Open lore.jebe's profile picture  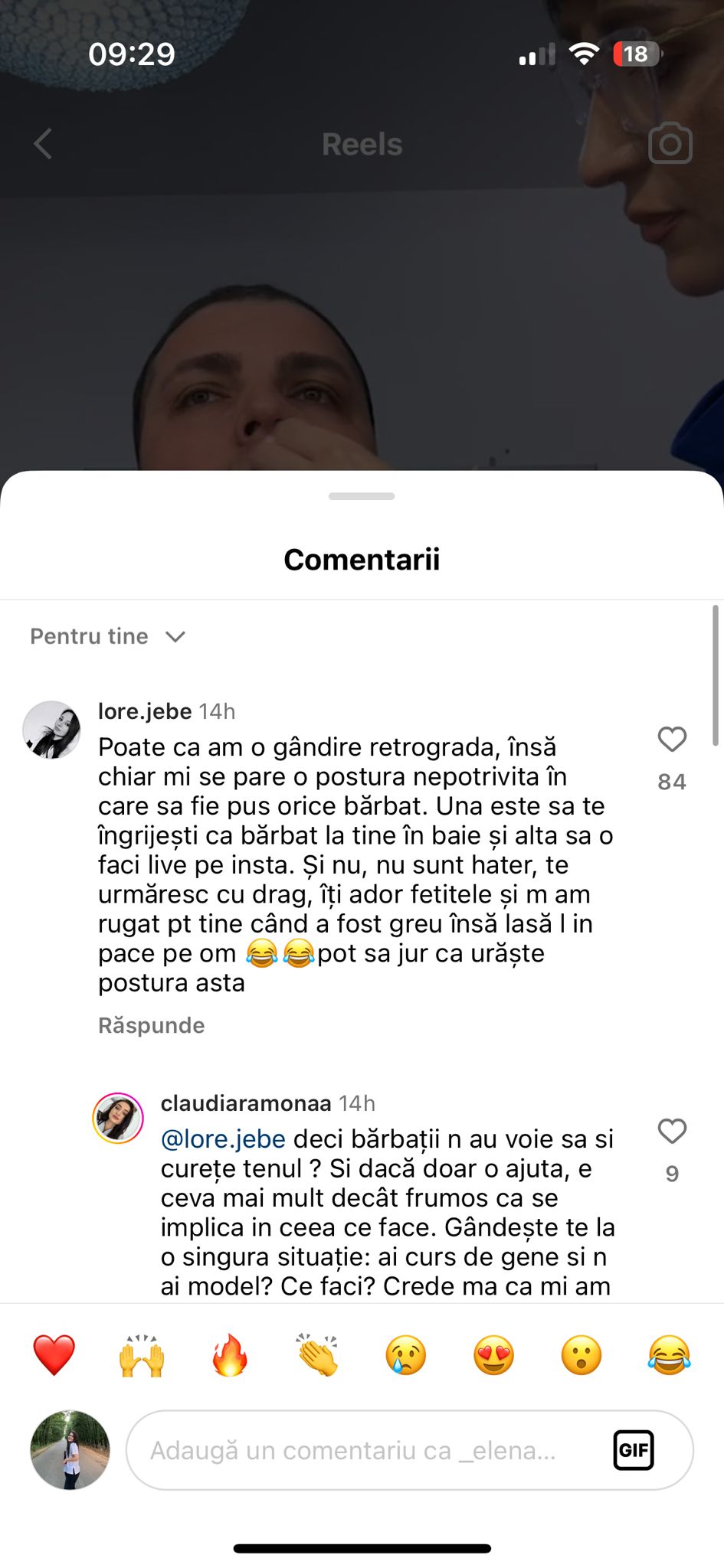[51, 730]
